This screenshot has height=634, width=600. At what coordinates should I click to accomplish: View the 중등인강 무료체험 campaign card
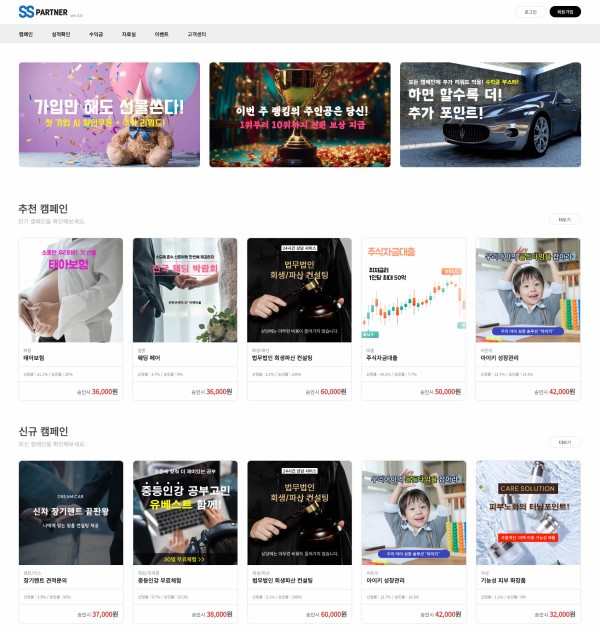(x=185, y=540)
